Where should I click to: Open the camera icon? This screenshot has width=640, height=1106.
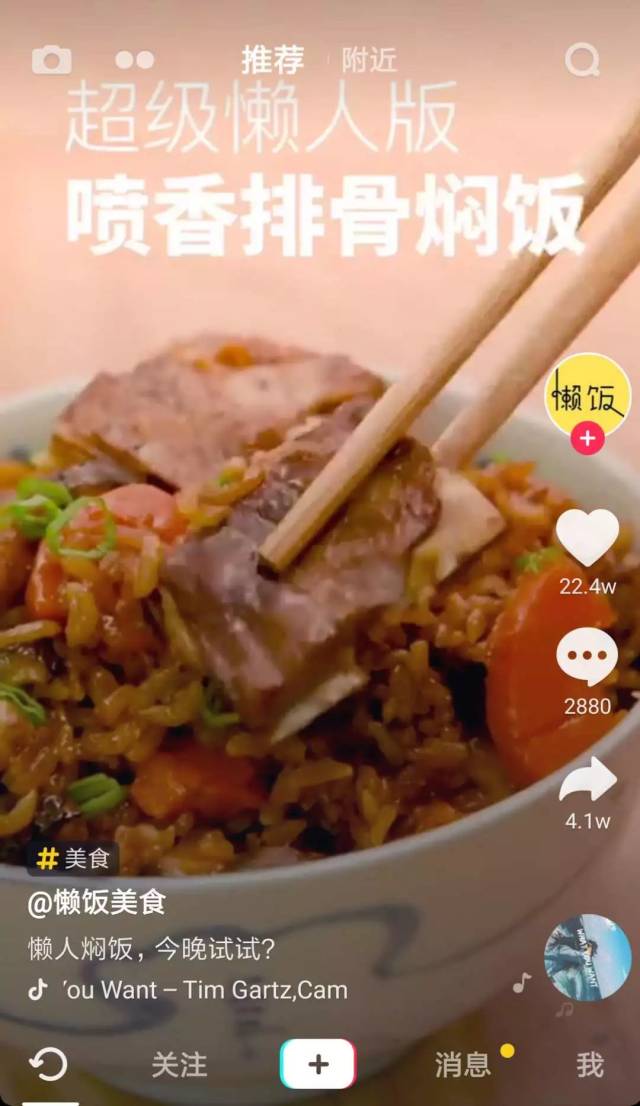(x=51, y=60)
